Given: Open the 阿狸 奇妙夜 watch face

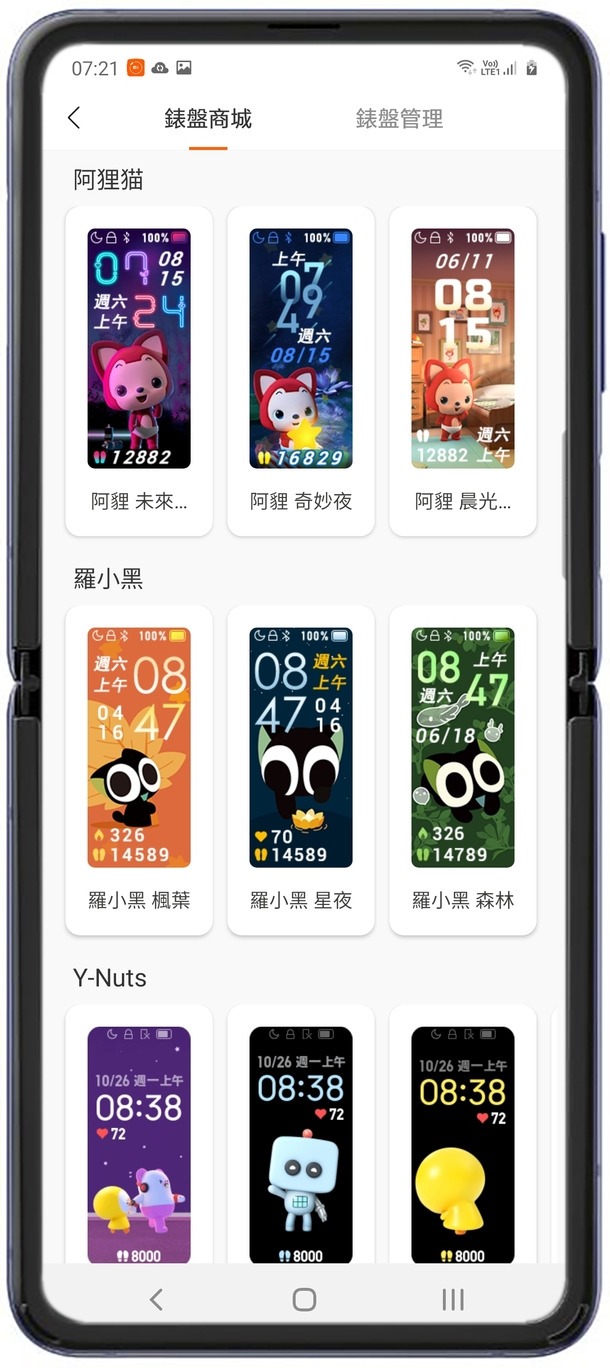Looking at the screenshot, I should pyautogui.click(x=301, y=370).
